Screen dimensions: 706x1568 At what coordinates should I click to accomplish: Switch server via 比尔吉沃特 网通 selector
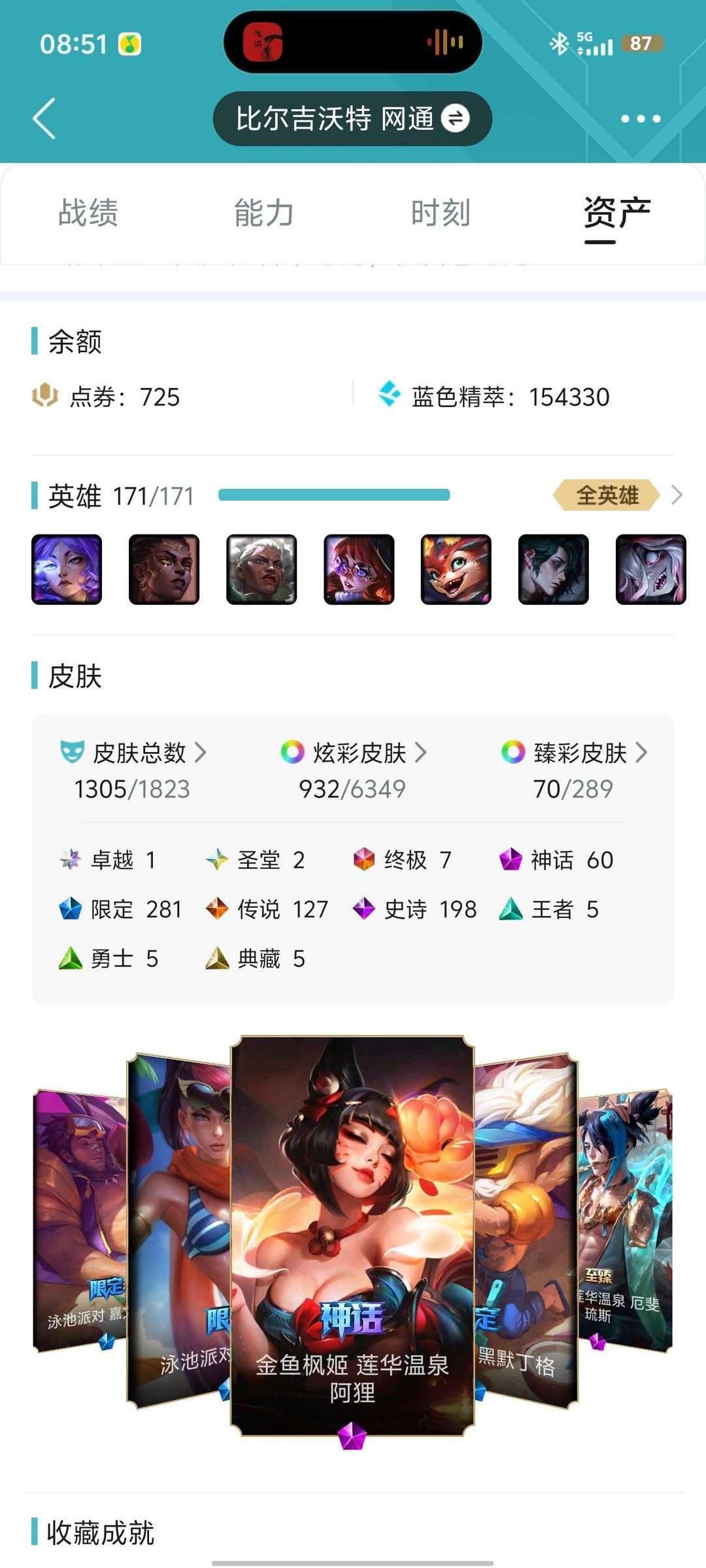pyautogui.click(x=352, y=118)
